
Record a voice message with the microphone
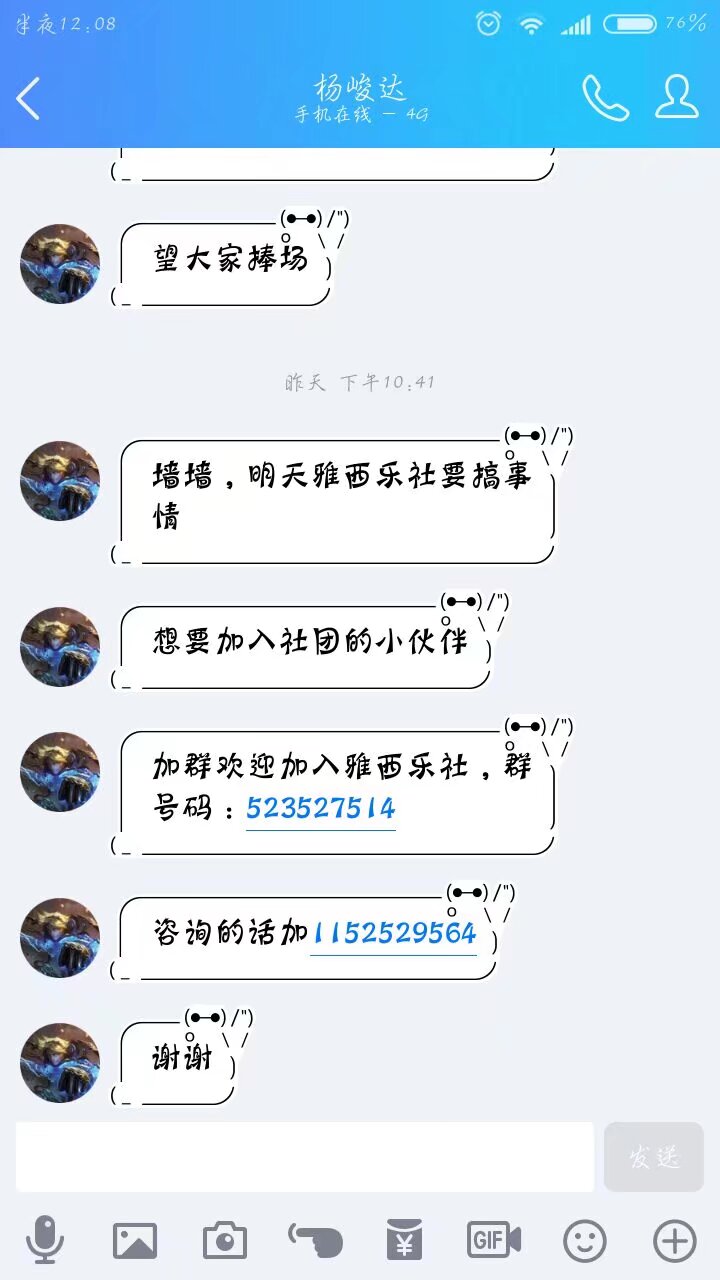(x=45, y=1241)
